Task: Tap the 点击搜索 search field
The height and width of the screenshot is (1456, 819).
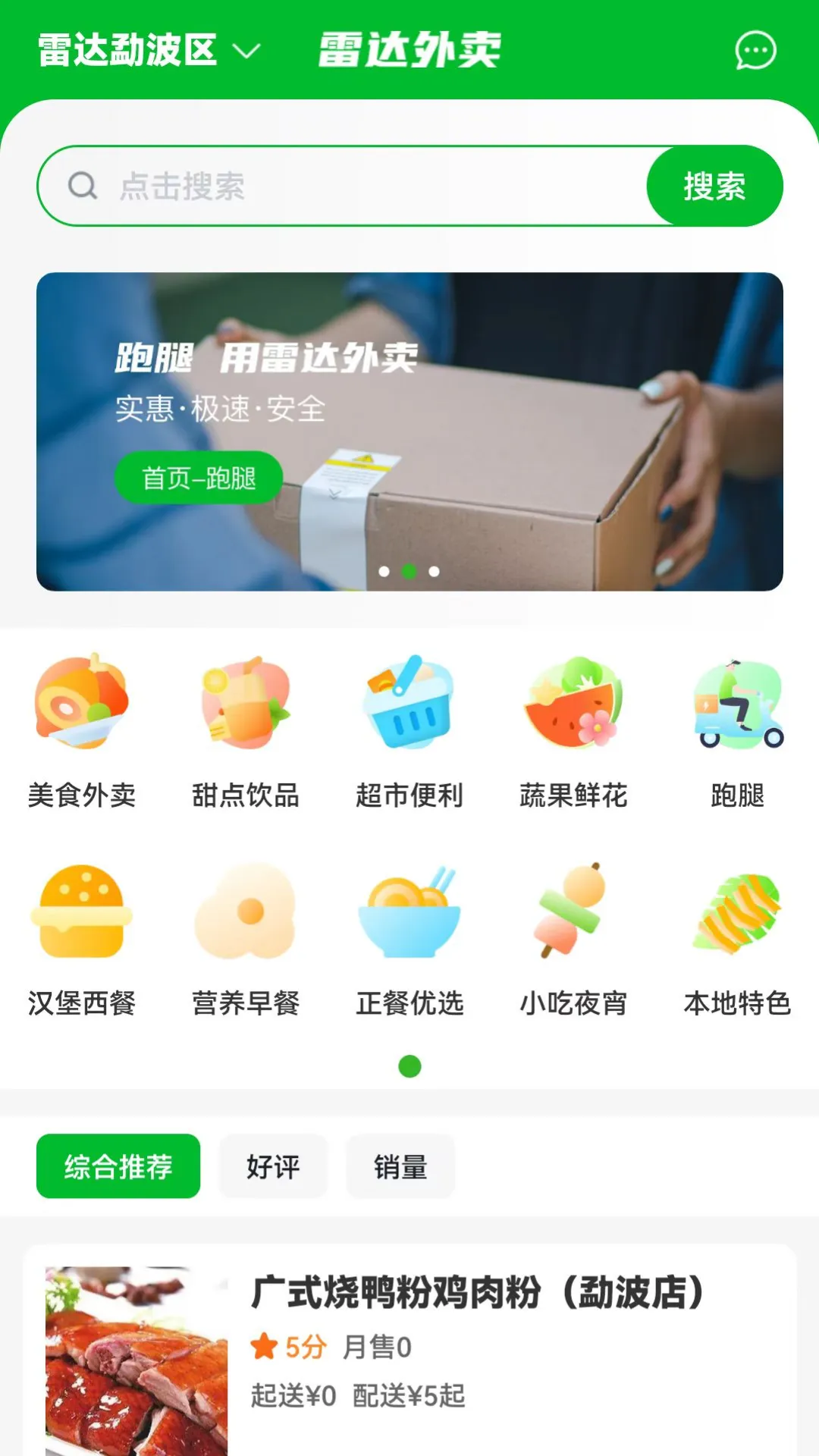Action: point(341,186)
